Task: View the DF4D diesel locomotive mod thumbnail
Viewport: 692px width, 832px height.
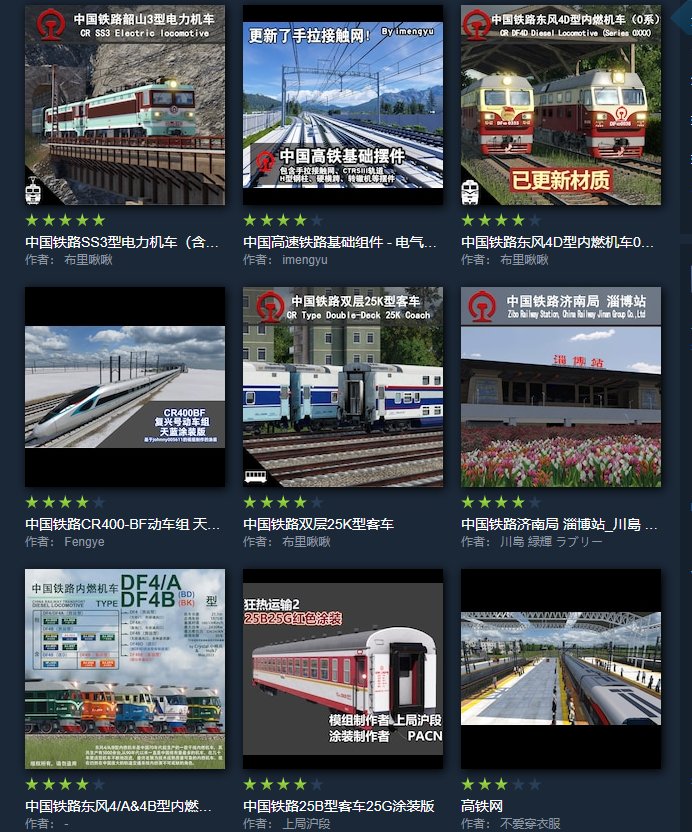Action: tap(561, 105)
